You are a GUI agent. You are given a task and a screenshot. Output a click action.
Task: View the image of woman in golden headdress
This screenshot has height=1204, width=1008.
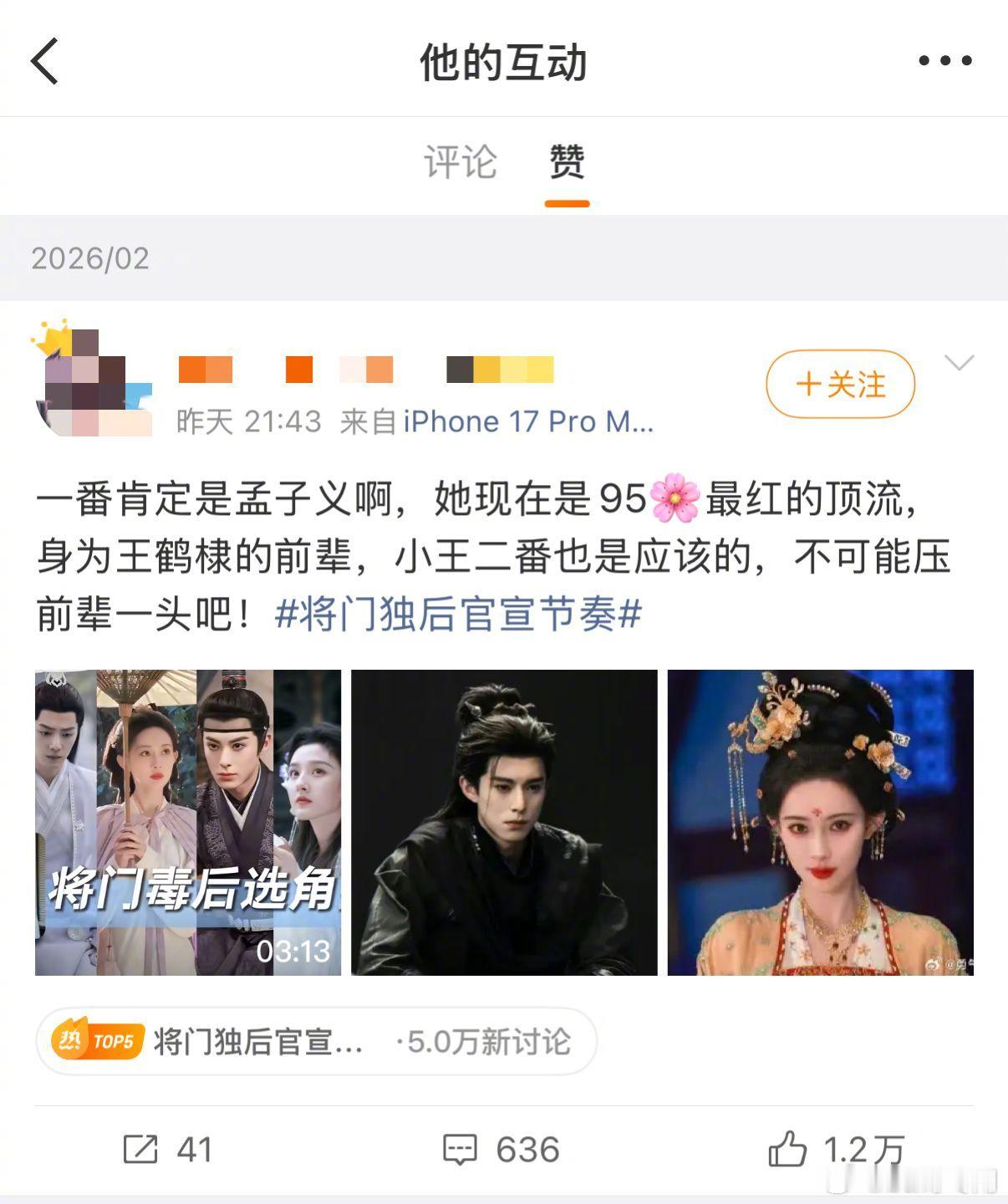tap(821, 823)
